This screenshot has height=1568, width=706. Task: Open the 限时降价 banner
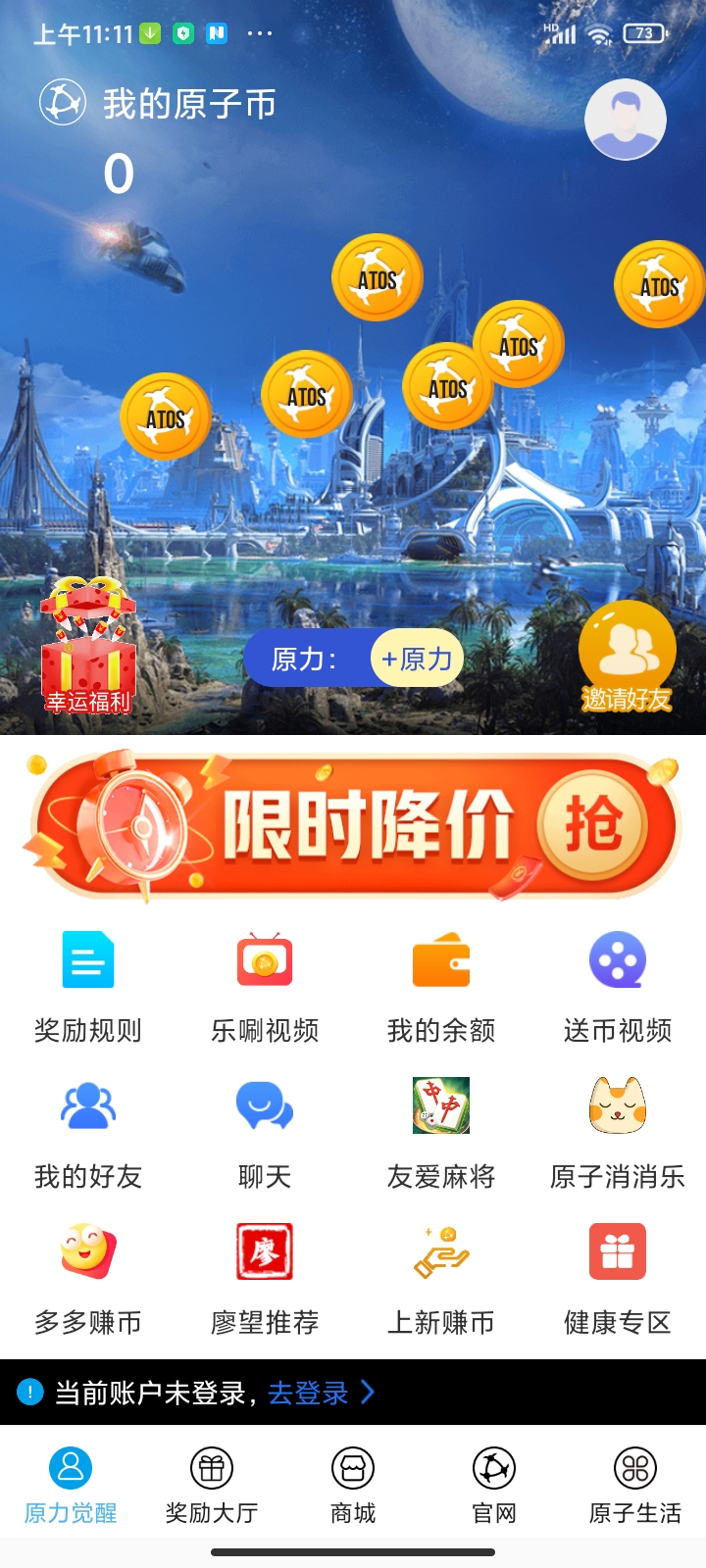tap(353, 825)
